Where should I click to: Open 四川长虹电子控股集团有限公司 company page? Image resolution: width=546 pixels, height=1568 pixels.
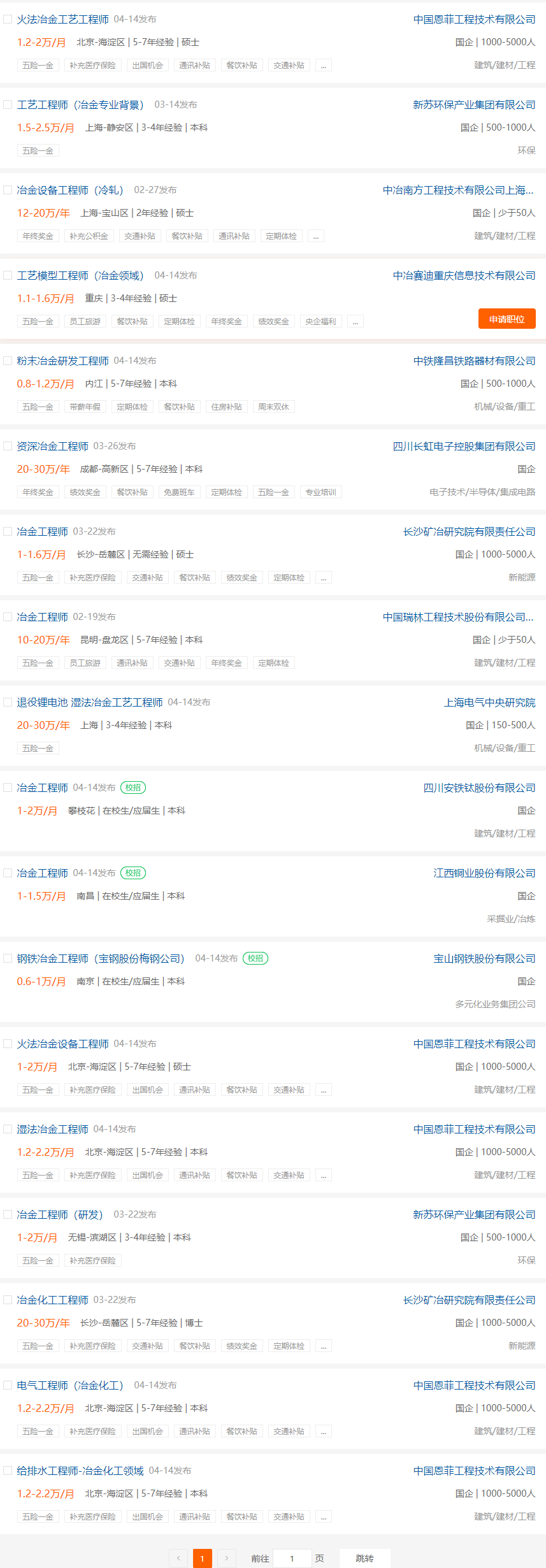pos(463,447)
